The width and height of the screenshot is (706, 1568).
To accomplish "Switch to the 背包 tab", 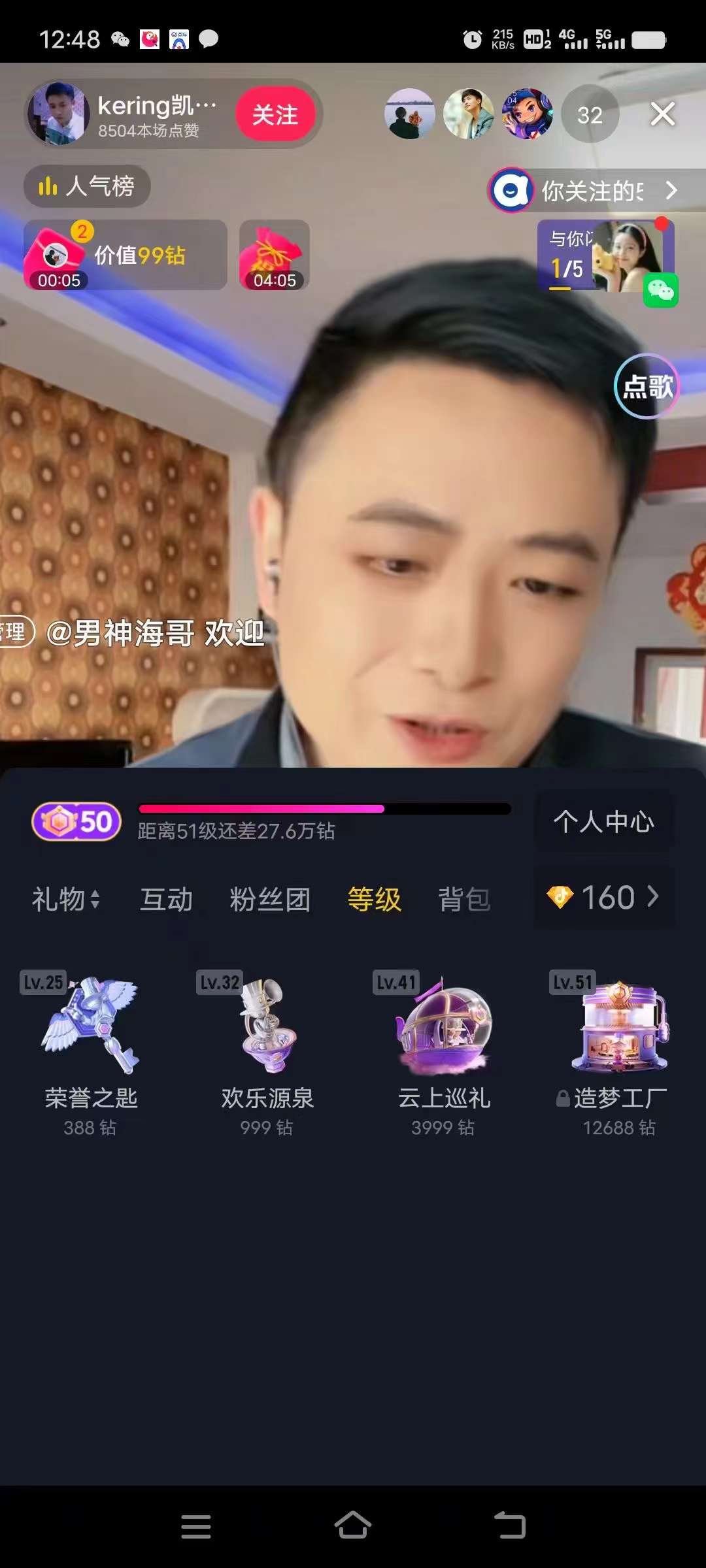I will 463,900.
